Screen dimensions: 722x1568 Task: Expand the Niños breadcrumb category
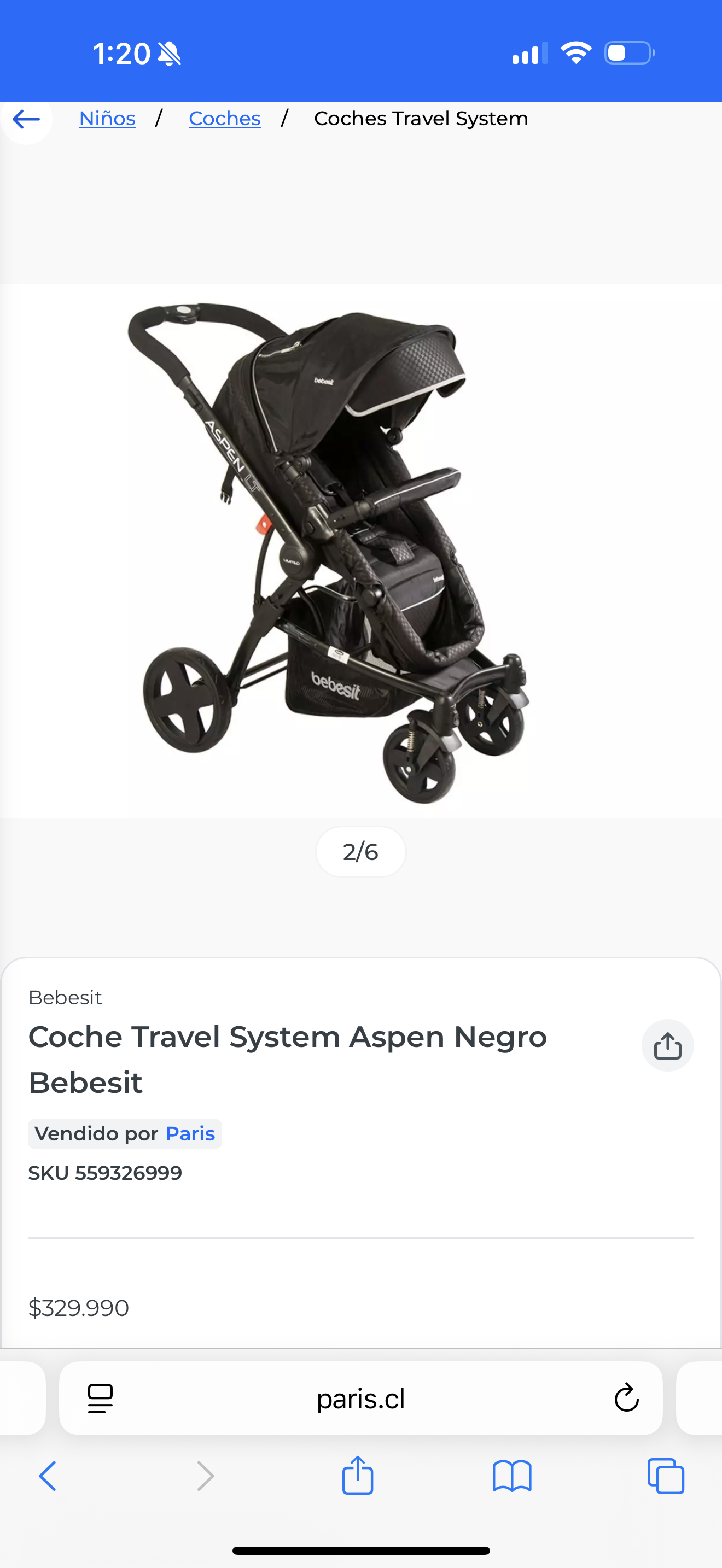107,119
